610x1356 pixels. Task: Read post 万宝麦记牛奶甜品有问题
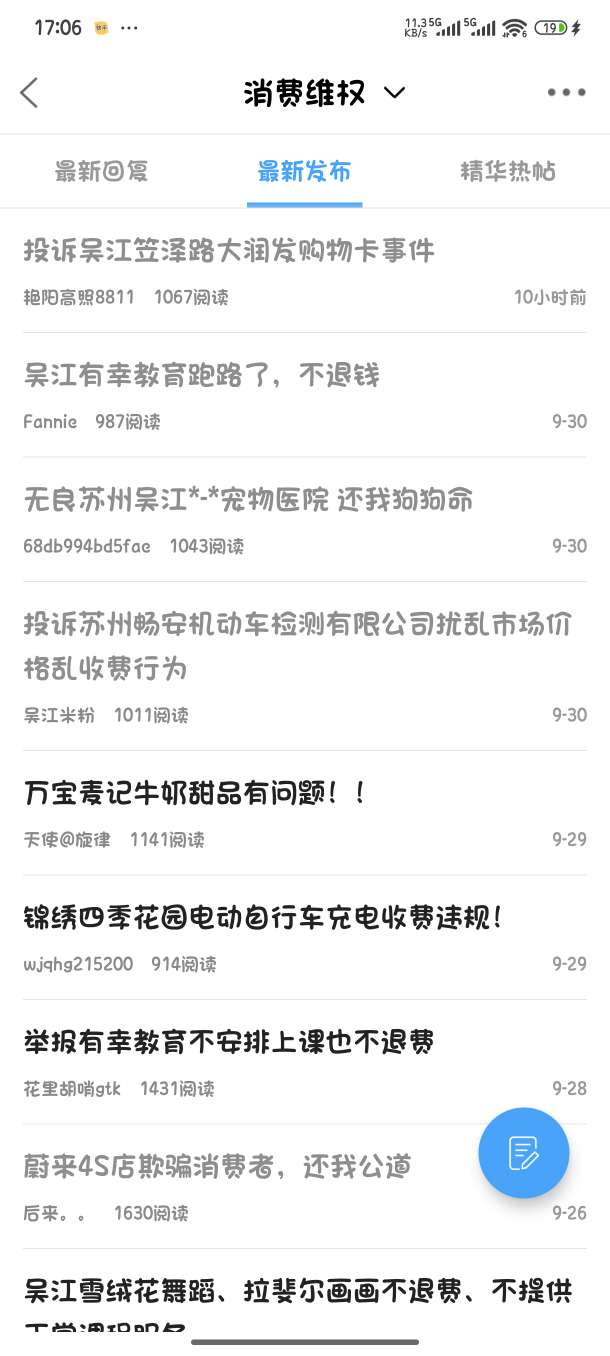[x=195, y=794]
